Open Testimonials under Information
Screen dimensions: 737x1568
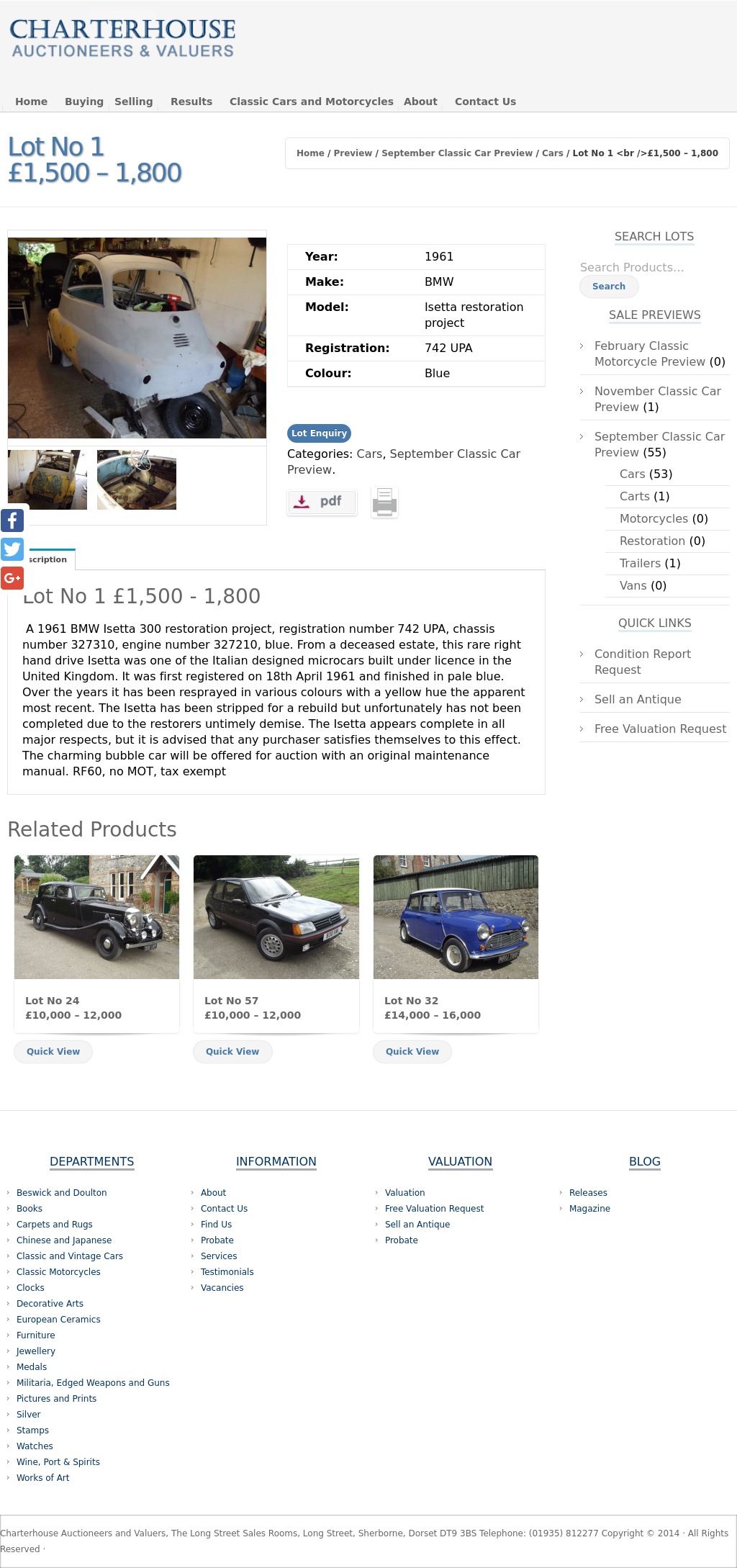[x=227, y=1272]
